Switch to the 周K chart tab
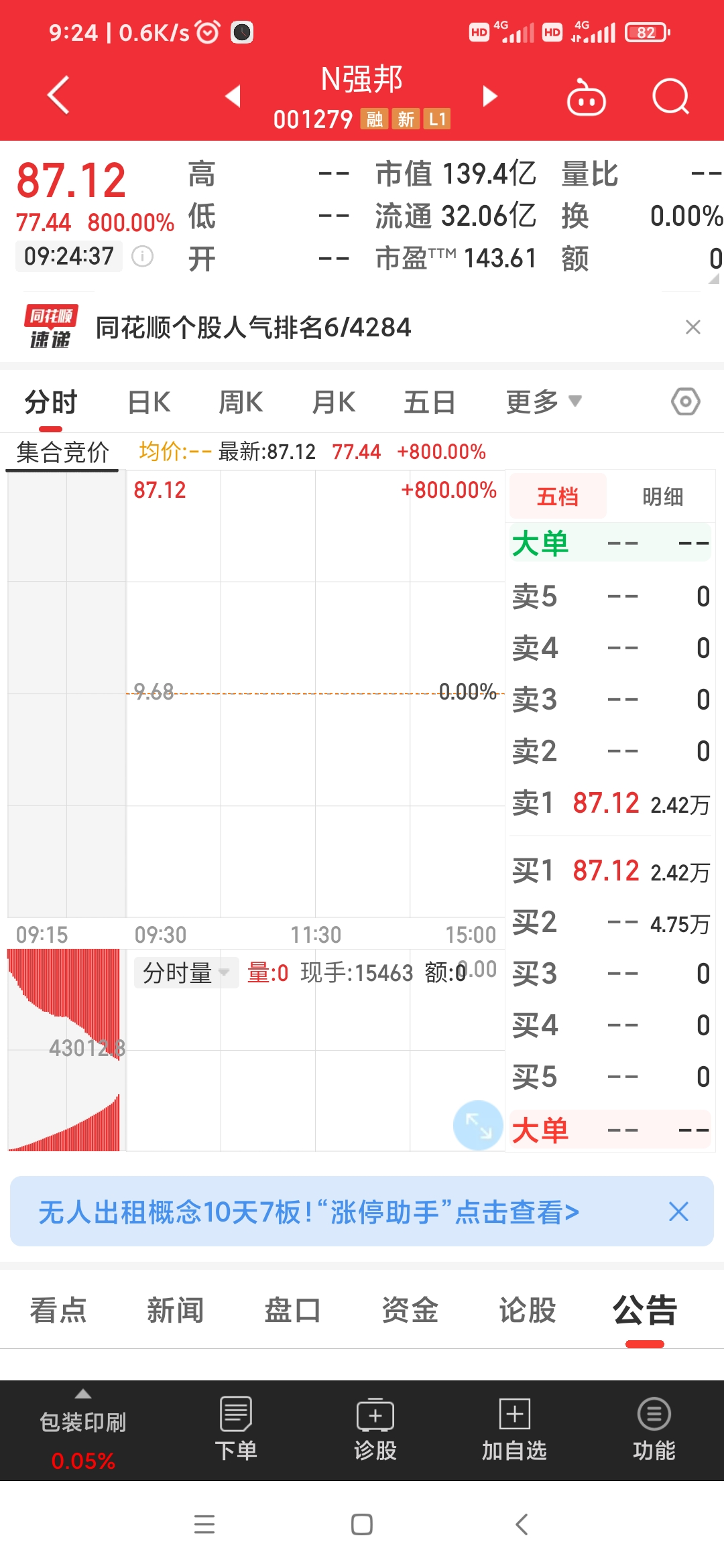 pos(241,403)
